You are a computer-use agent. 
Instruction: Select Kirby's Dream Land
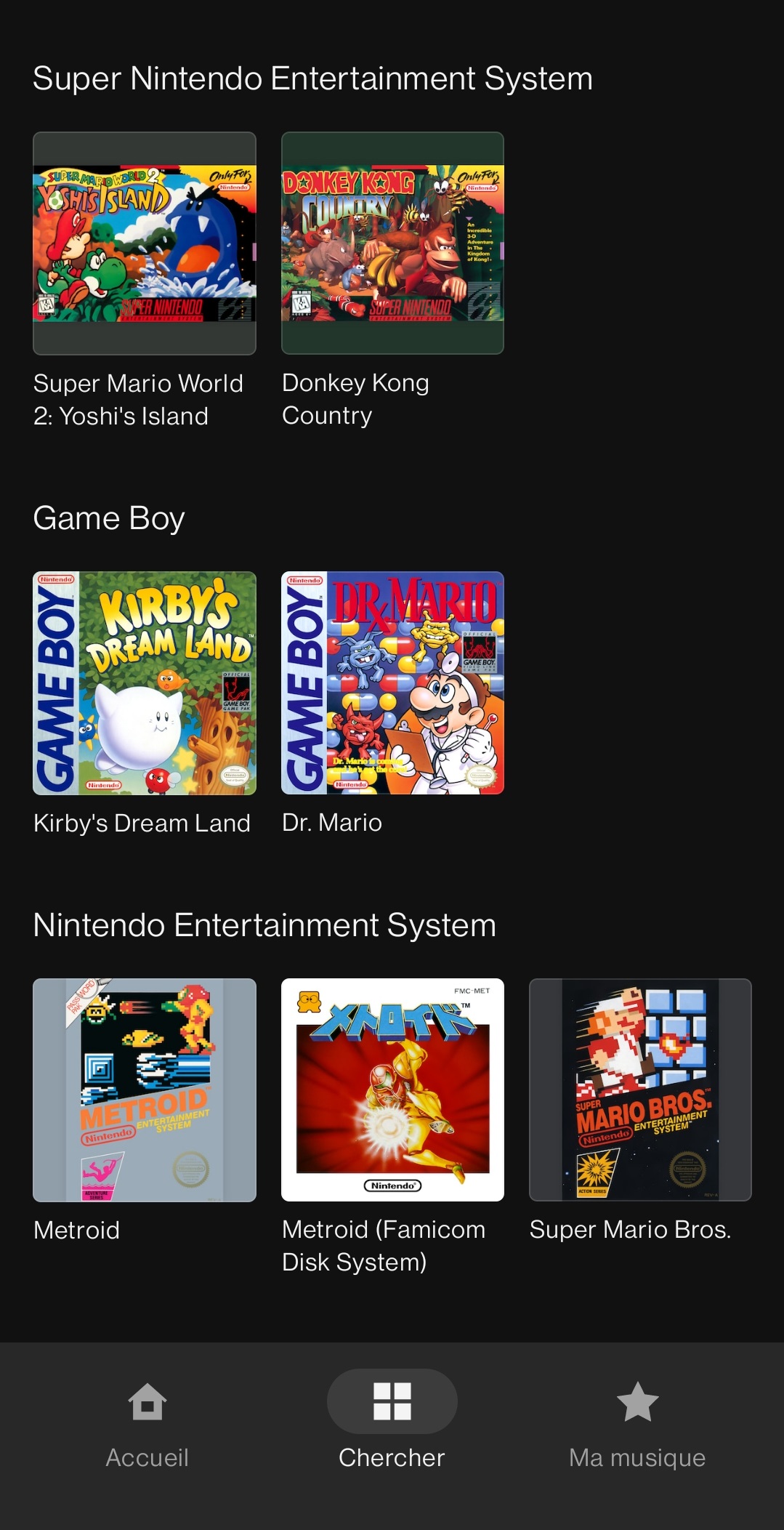(x=145, y=683)
